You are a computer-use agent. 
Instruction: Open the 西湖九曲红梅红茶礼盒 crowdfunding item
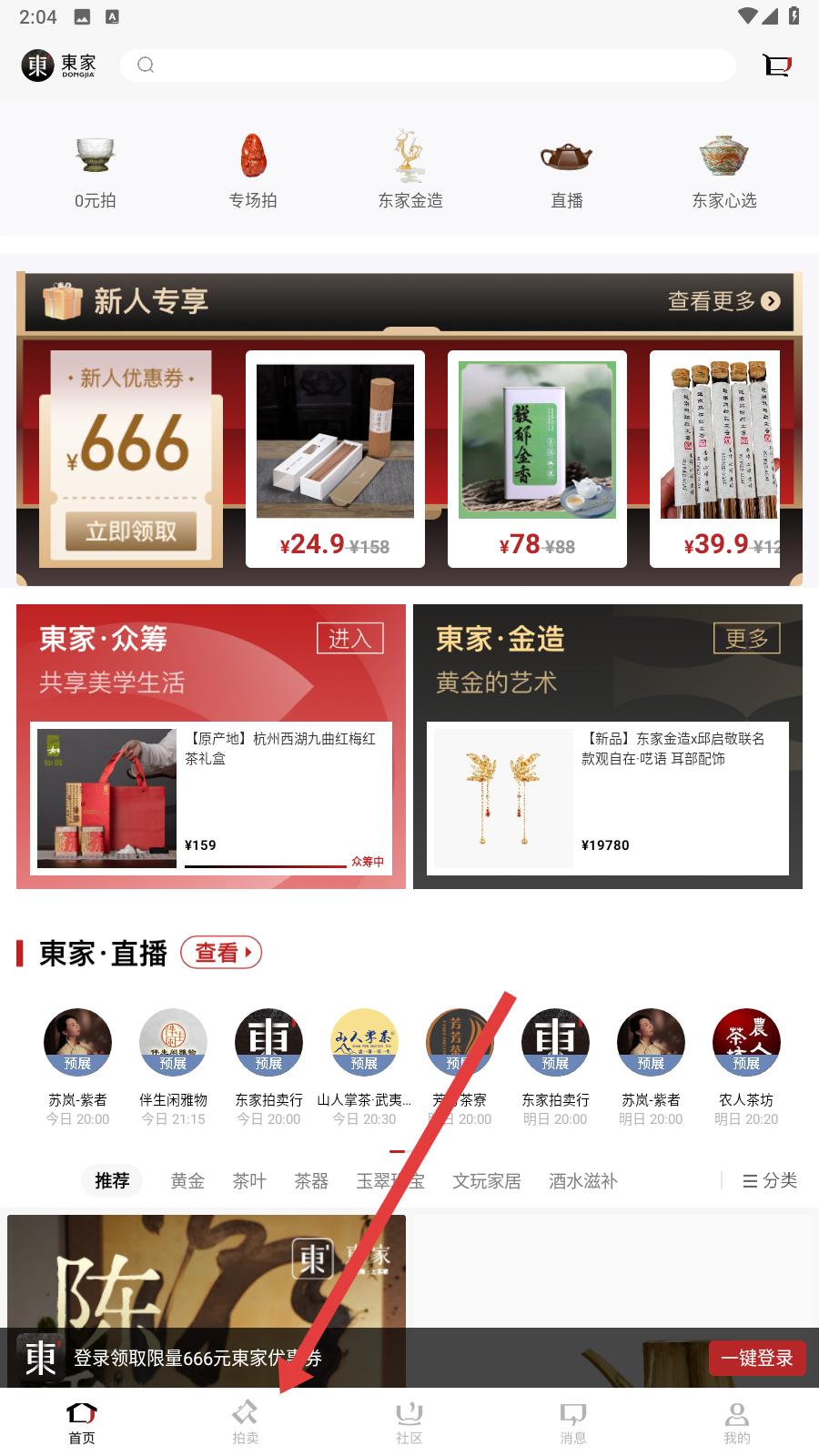coord(211,798)
